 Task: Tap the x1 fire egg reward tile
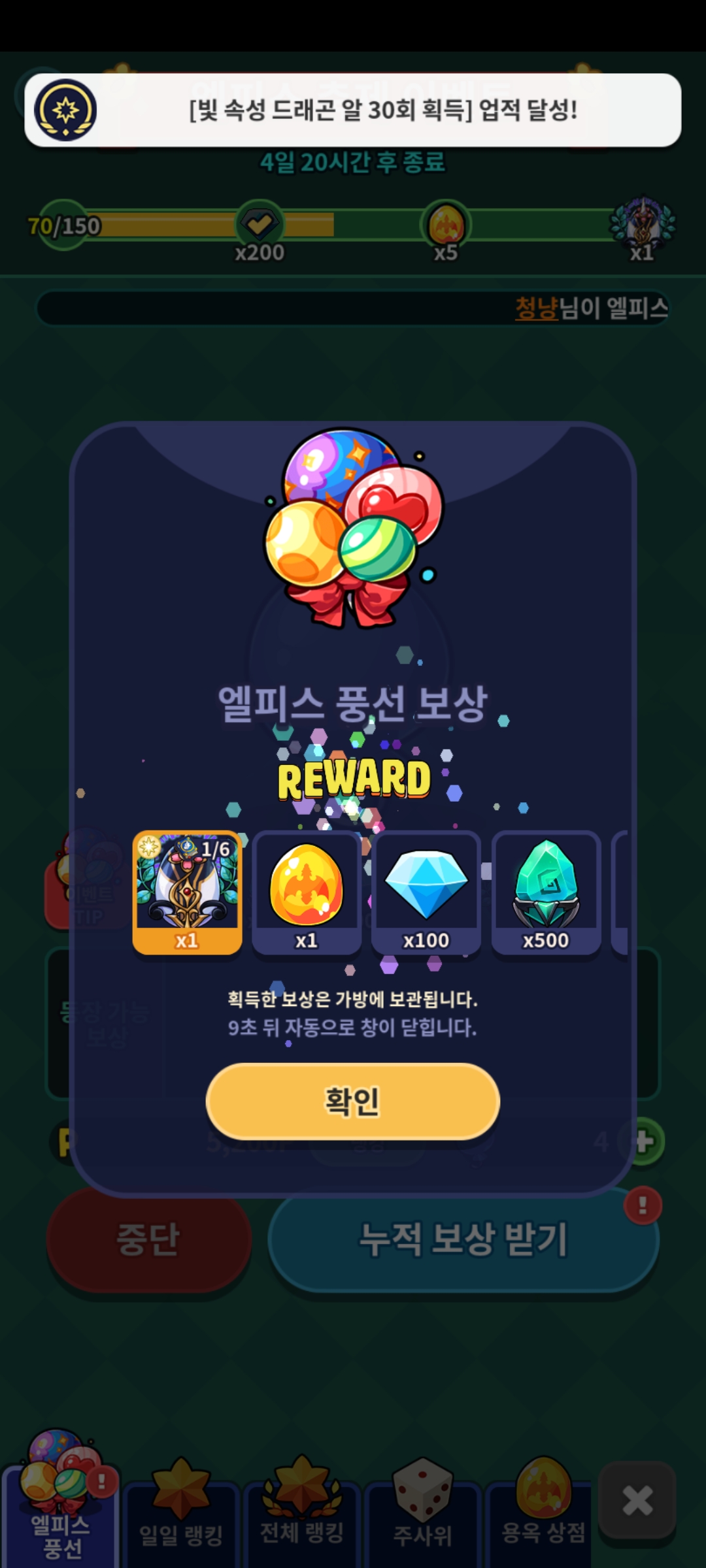tap(306, 892)
